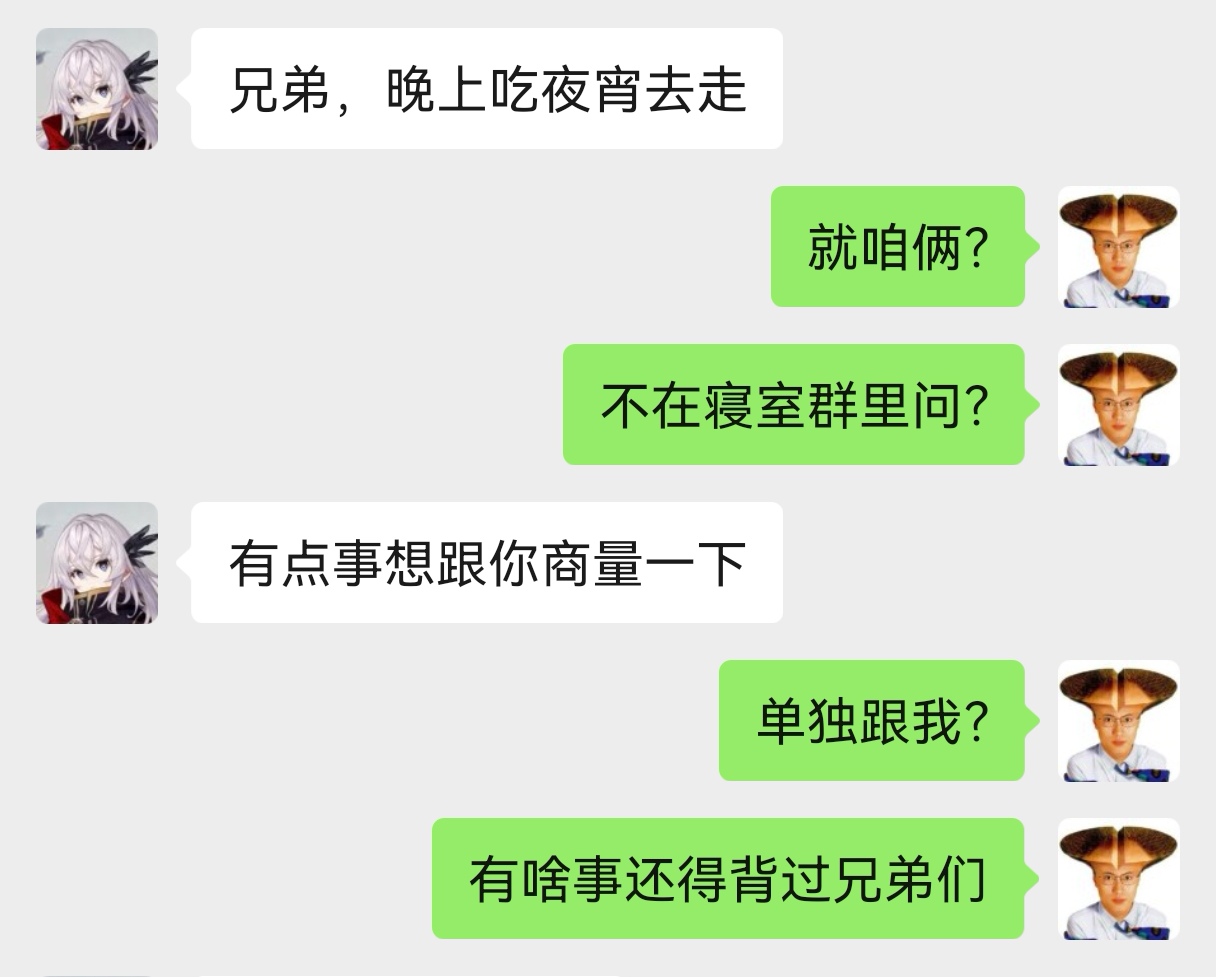Open the avatar next to 就咱俩？
Screen dimensions: 1216x977
click(x=1119, y=246)
